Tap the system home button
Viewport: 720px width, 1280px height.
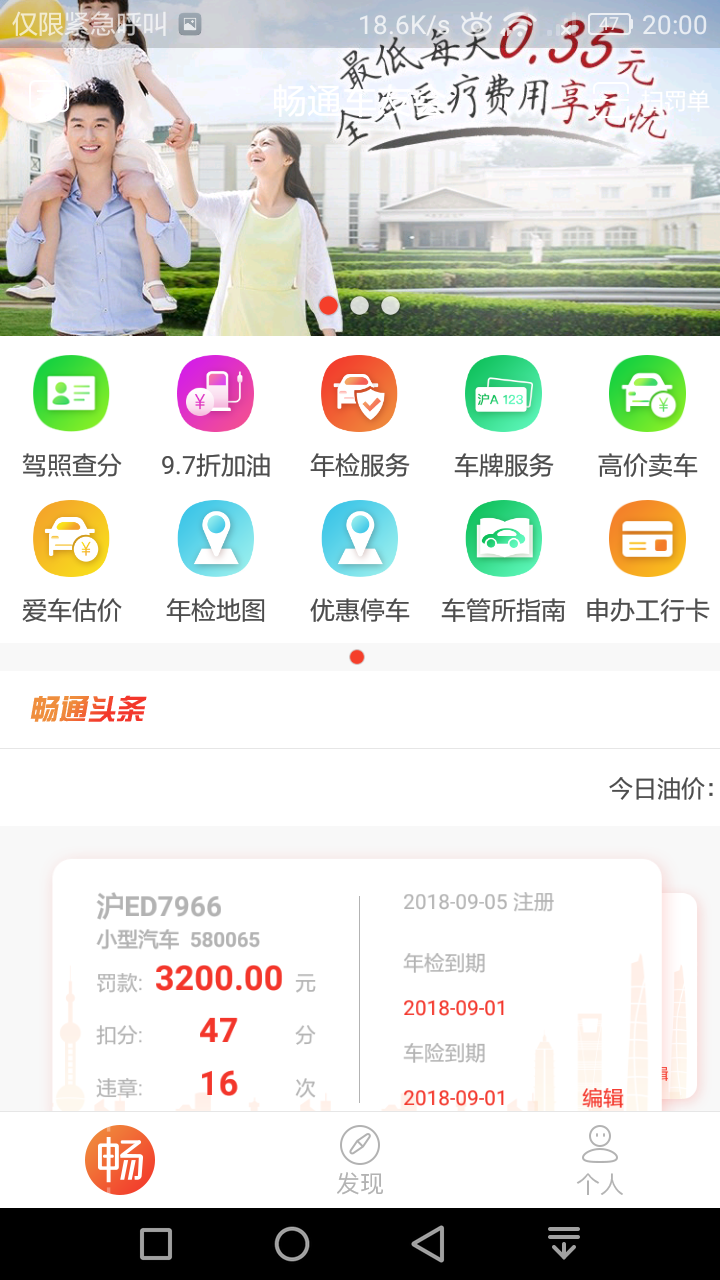click(292, 1244)
